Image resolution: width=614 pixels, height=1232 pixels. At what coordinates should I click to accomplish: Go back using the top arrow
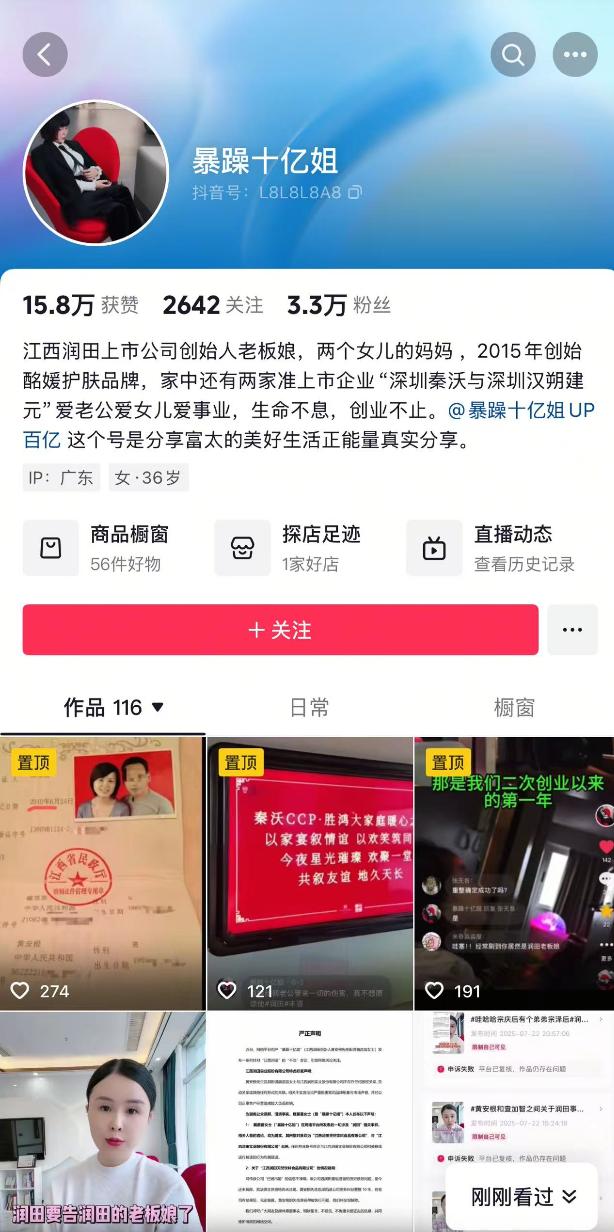(45, 55)
